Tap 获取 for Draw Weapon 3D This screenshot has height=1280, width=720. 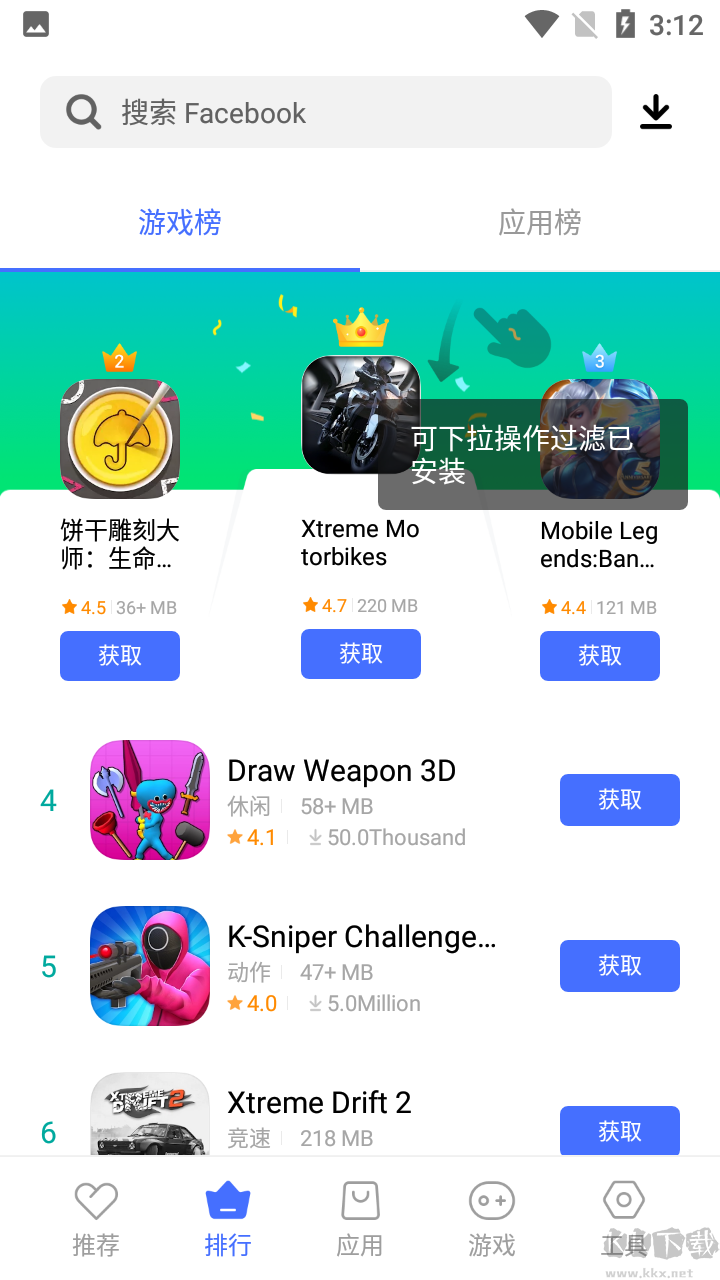tap(619, 799)
